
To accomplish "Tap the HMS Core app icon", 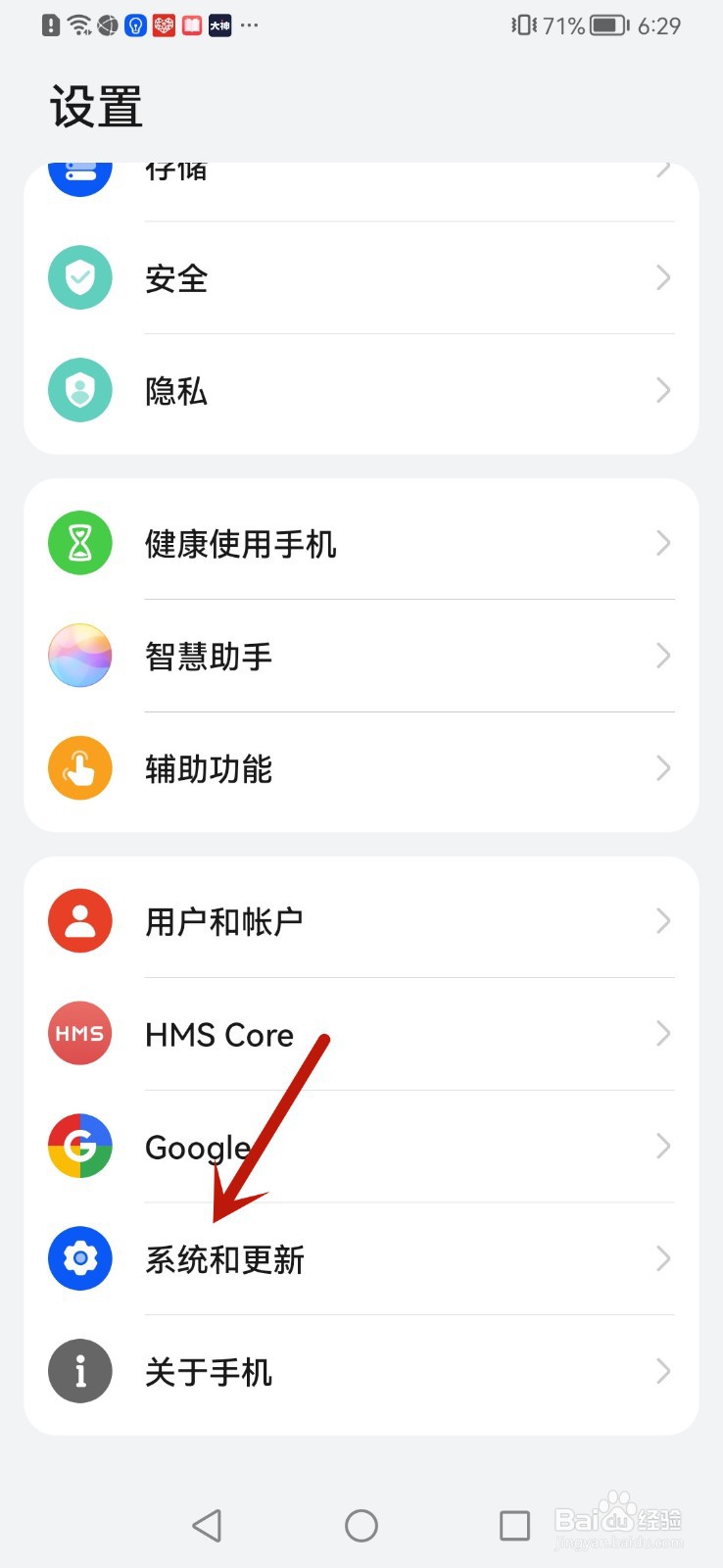I will coord(79,1032).
